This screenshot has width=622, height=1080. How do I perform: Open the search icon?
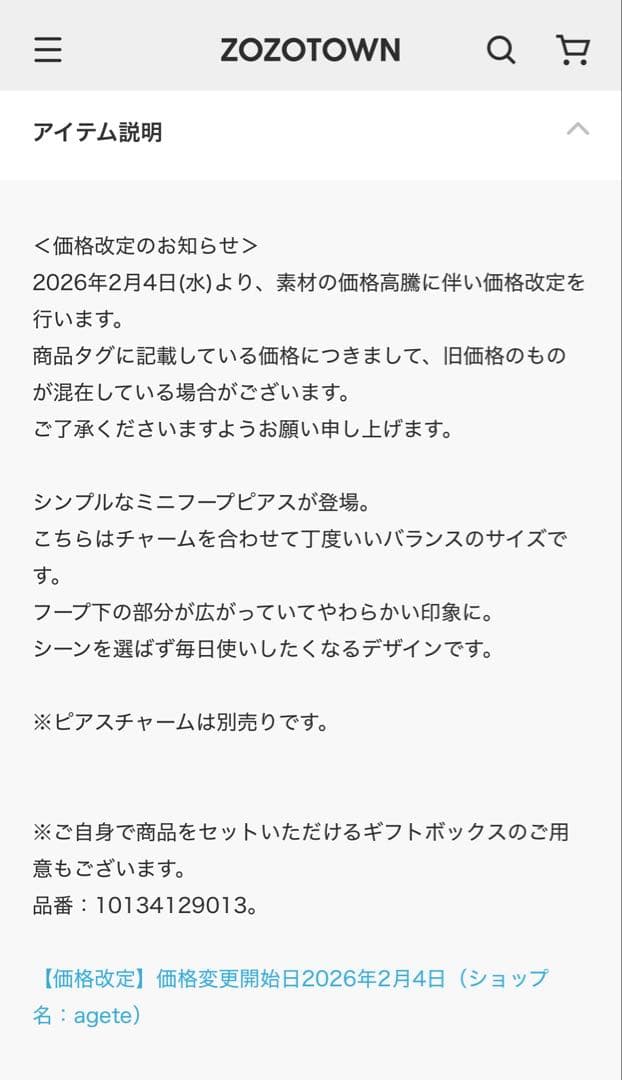501,50
